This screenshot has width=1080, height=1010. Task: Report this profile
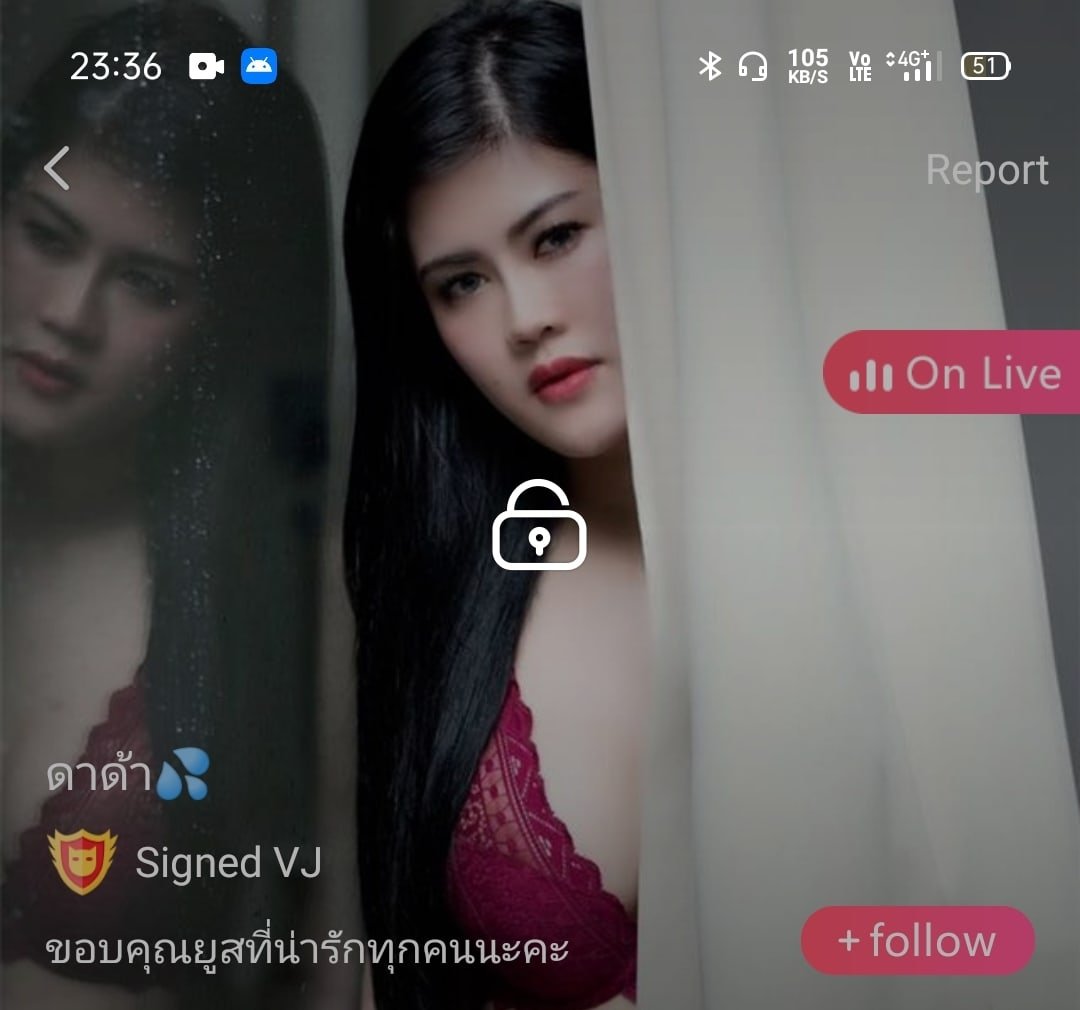986,170
